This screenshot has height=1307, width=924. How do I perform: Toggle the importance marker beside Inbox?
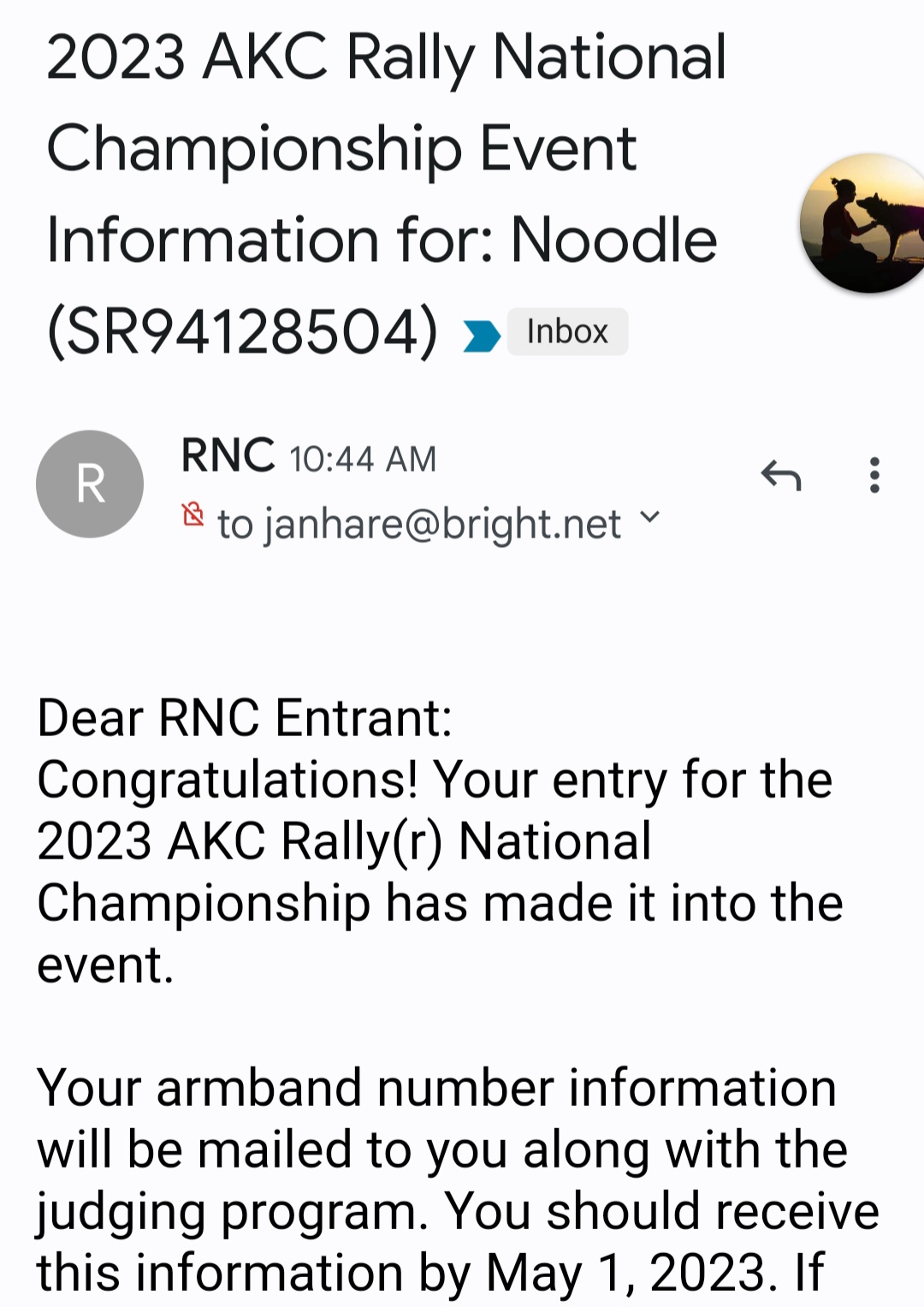pos(481,336)
